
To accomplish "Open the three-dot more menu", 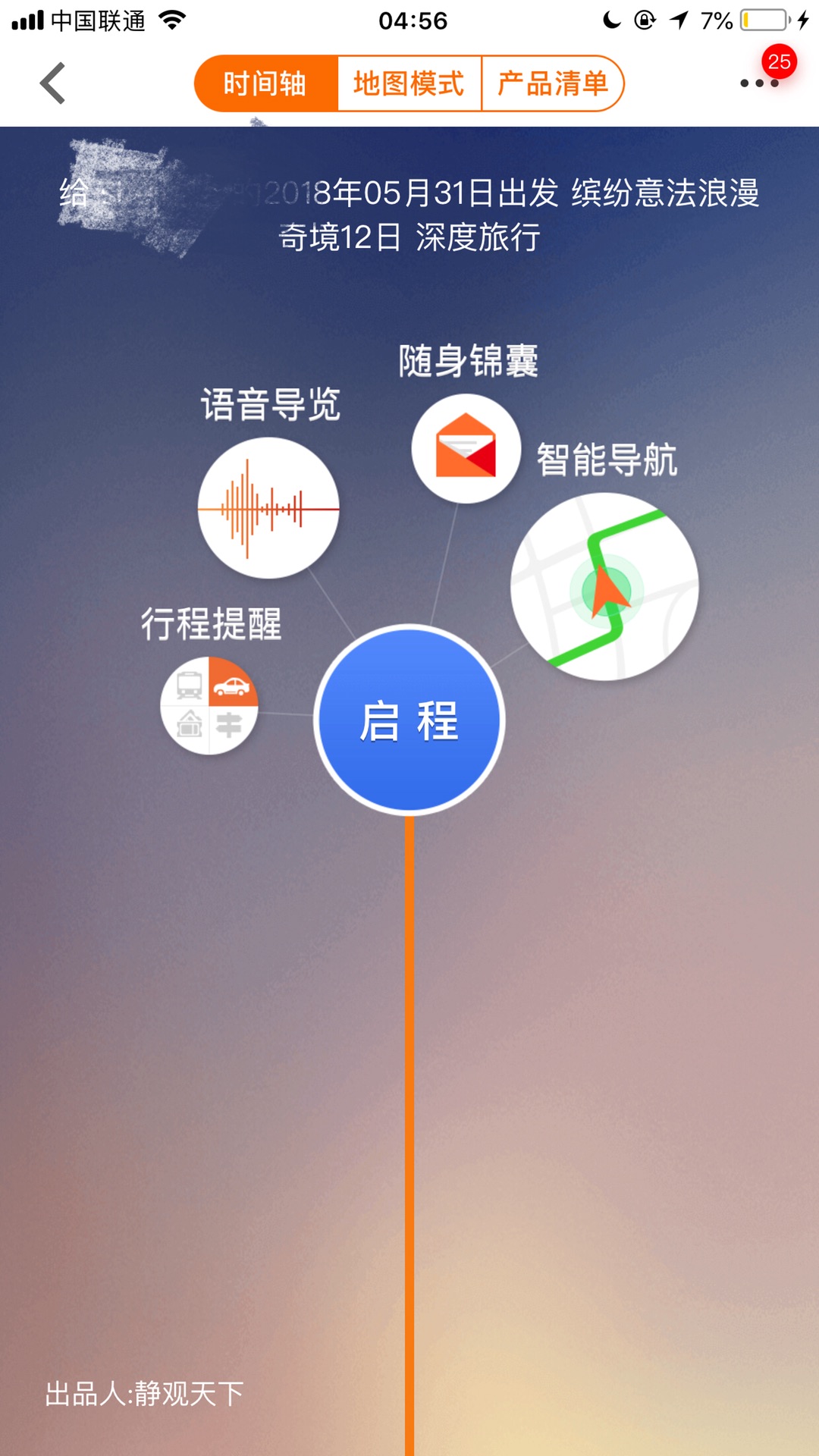I will [x=759, y=83].
